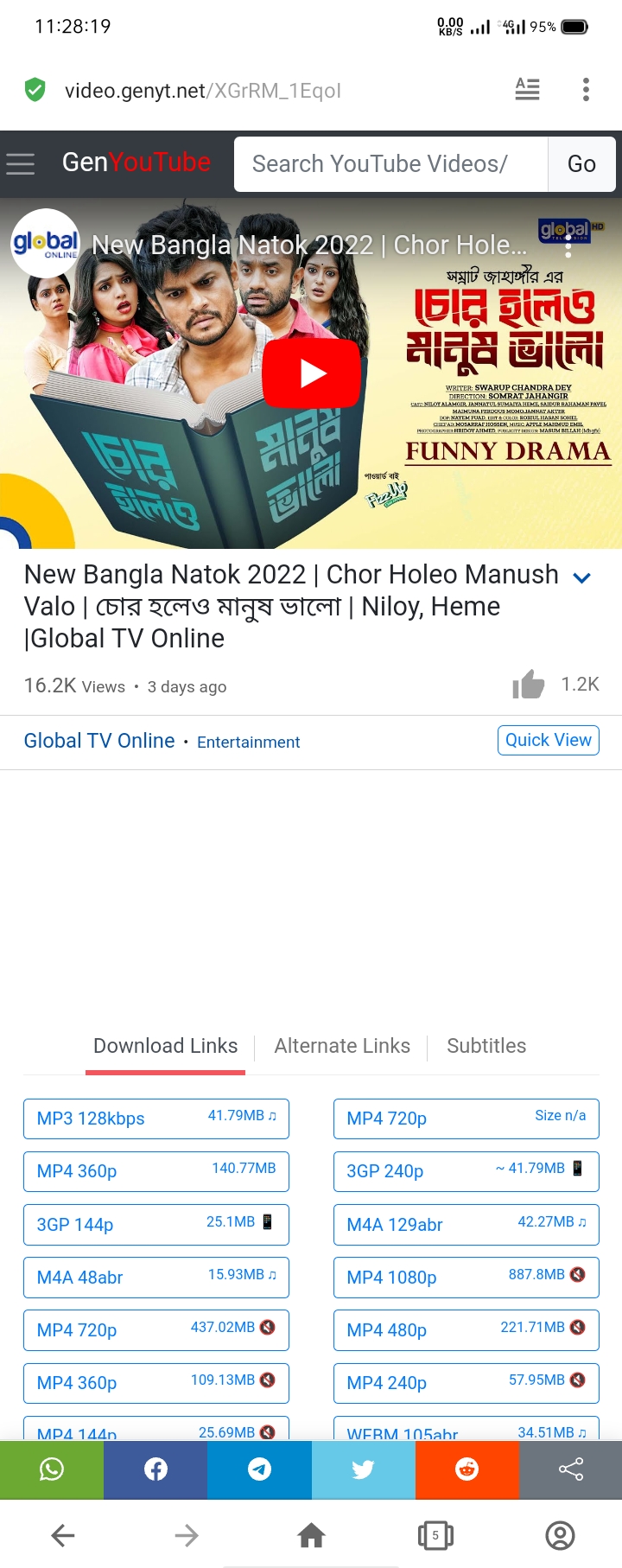Play the Chor Holeo Manush Valo video
The width and height of the screenshot is (622, 1568).
point(311,373)
